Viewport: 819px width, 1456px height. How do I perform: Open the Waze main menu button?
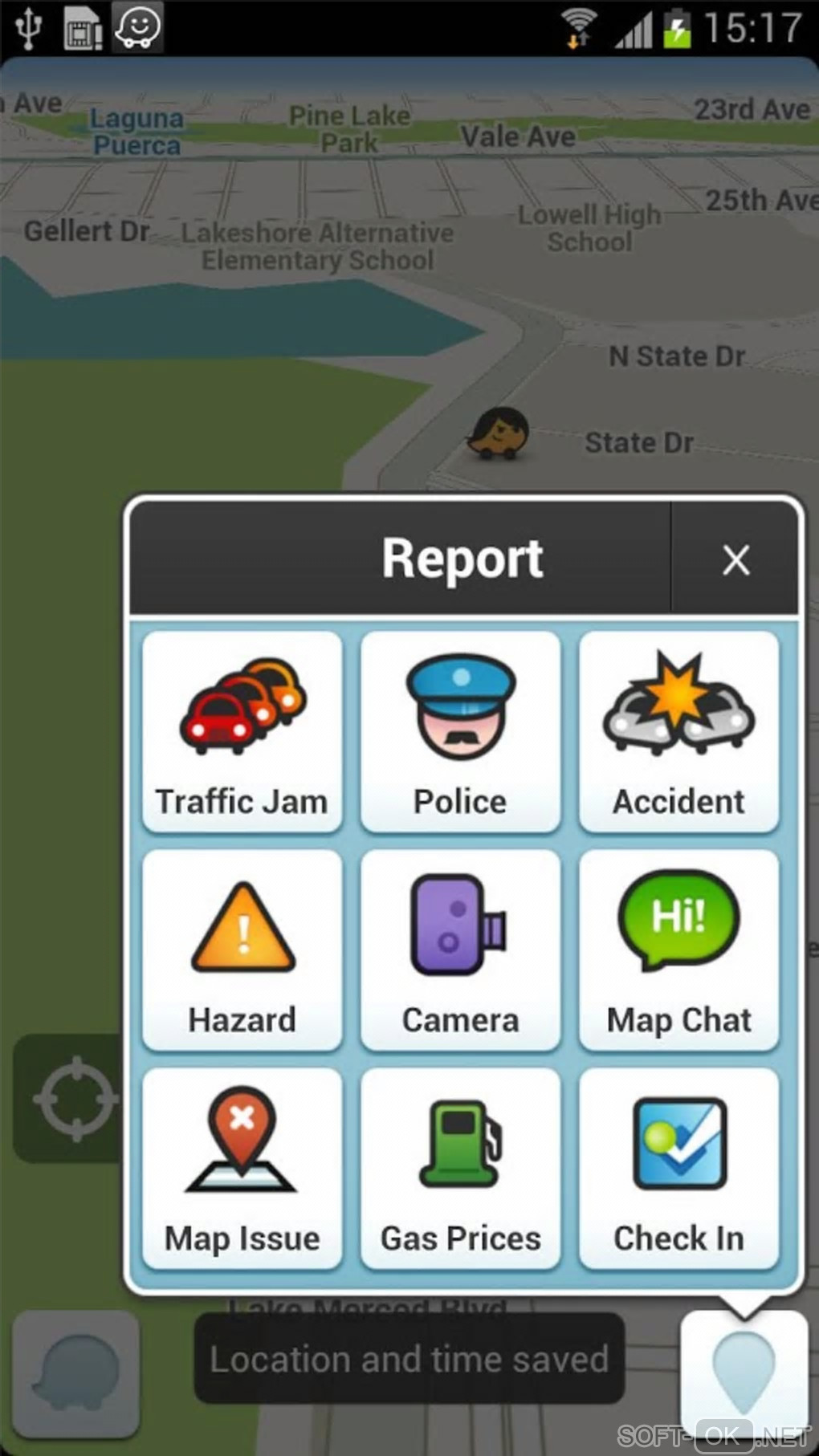(76, 1373)
